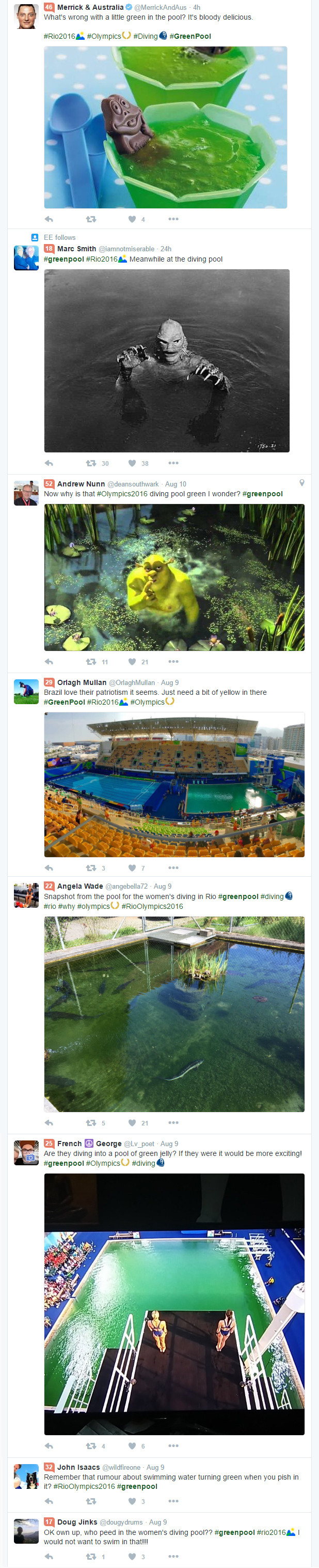Open Andrew Nunn's Shrek swamp image
This screenshot has width=319, height=1568.
pyautogui.click(x=174, y=577)
